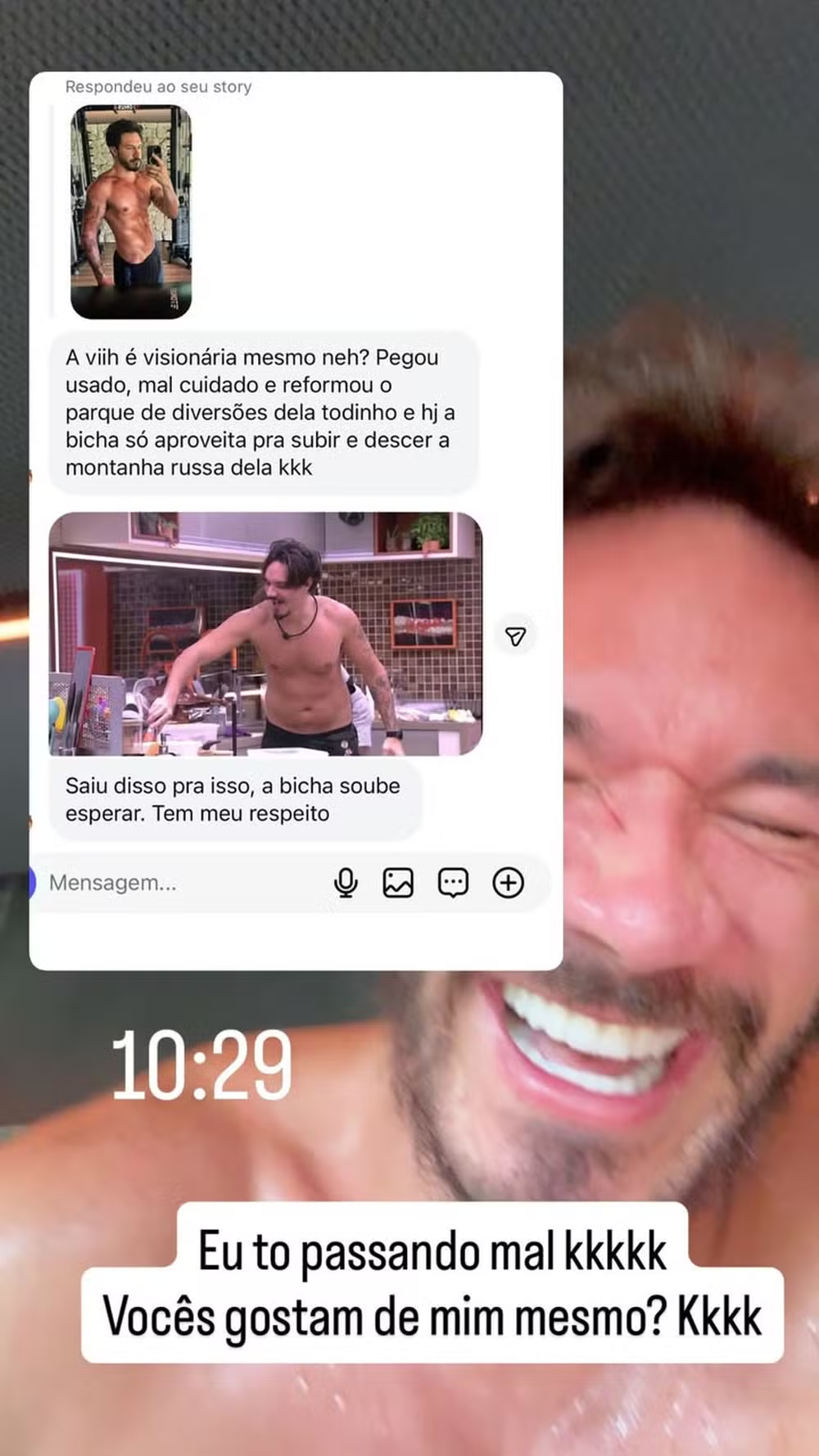The width and height of the screenshot is (819, 1456).
Task: Click the plus icon to add attachments
Action: tap(509, 883)
